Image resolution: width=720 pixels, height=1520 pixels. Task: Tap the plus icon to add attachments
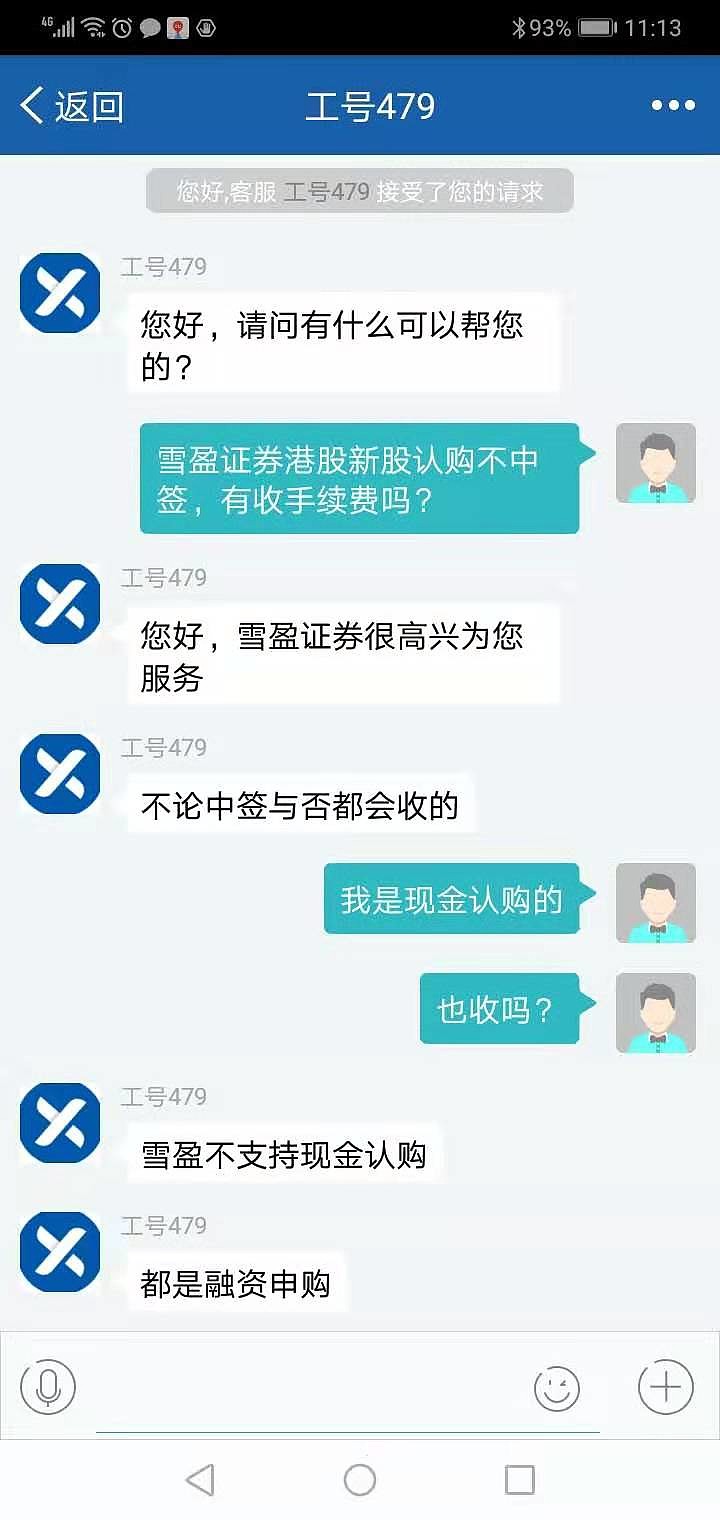click(663, 1387)
